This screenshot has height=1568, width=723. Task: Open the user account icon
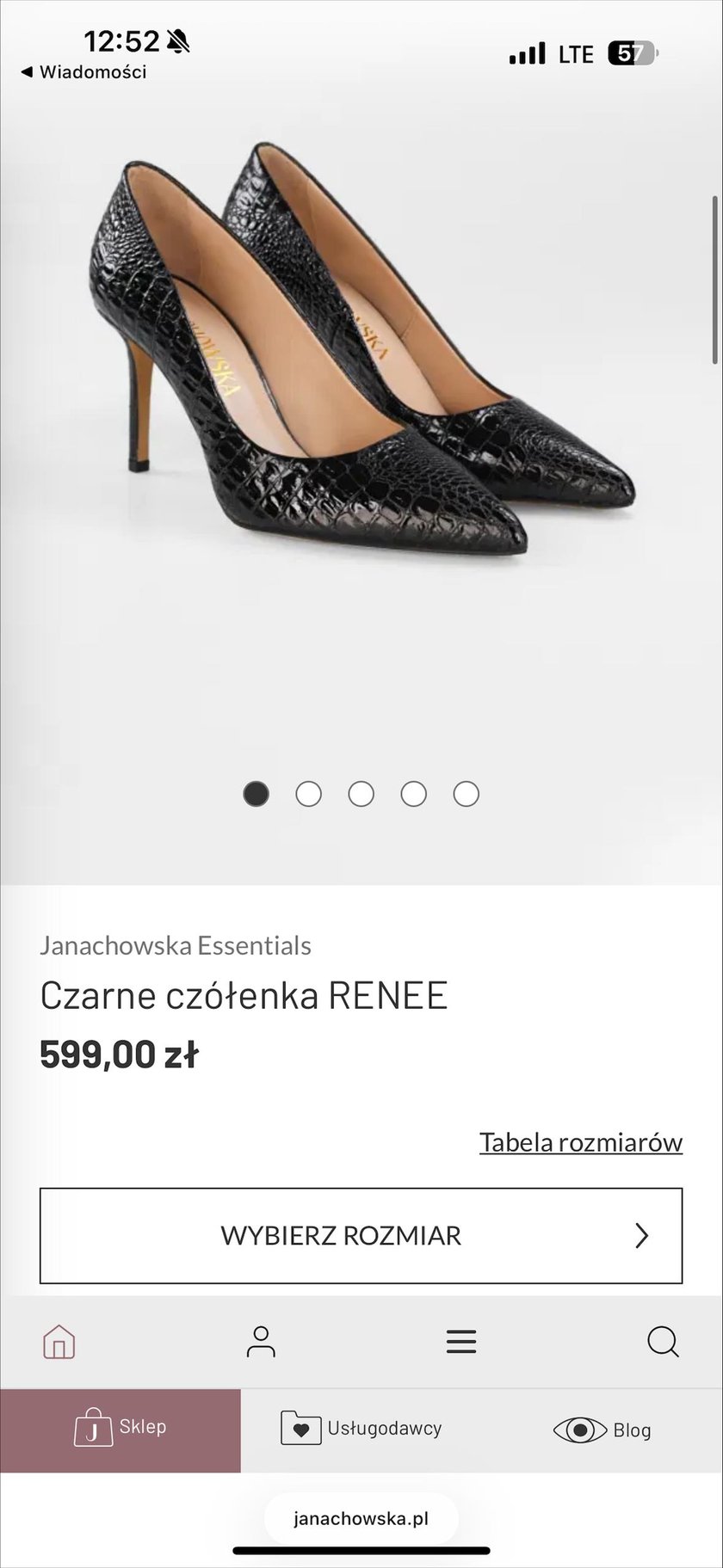[261, 1341]
